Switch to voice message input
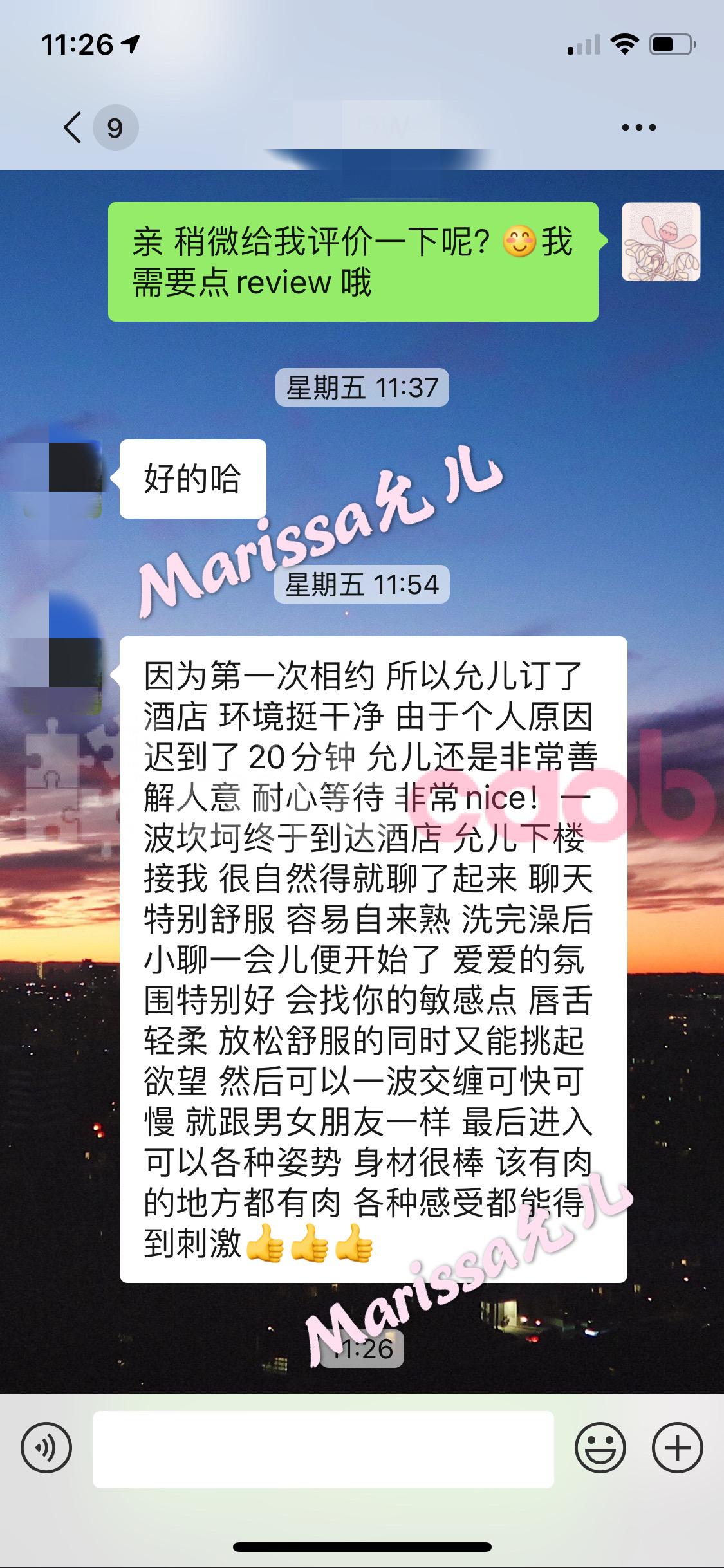 [x=46, y=1449]
